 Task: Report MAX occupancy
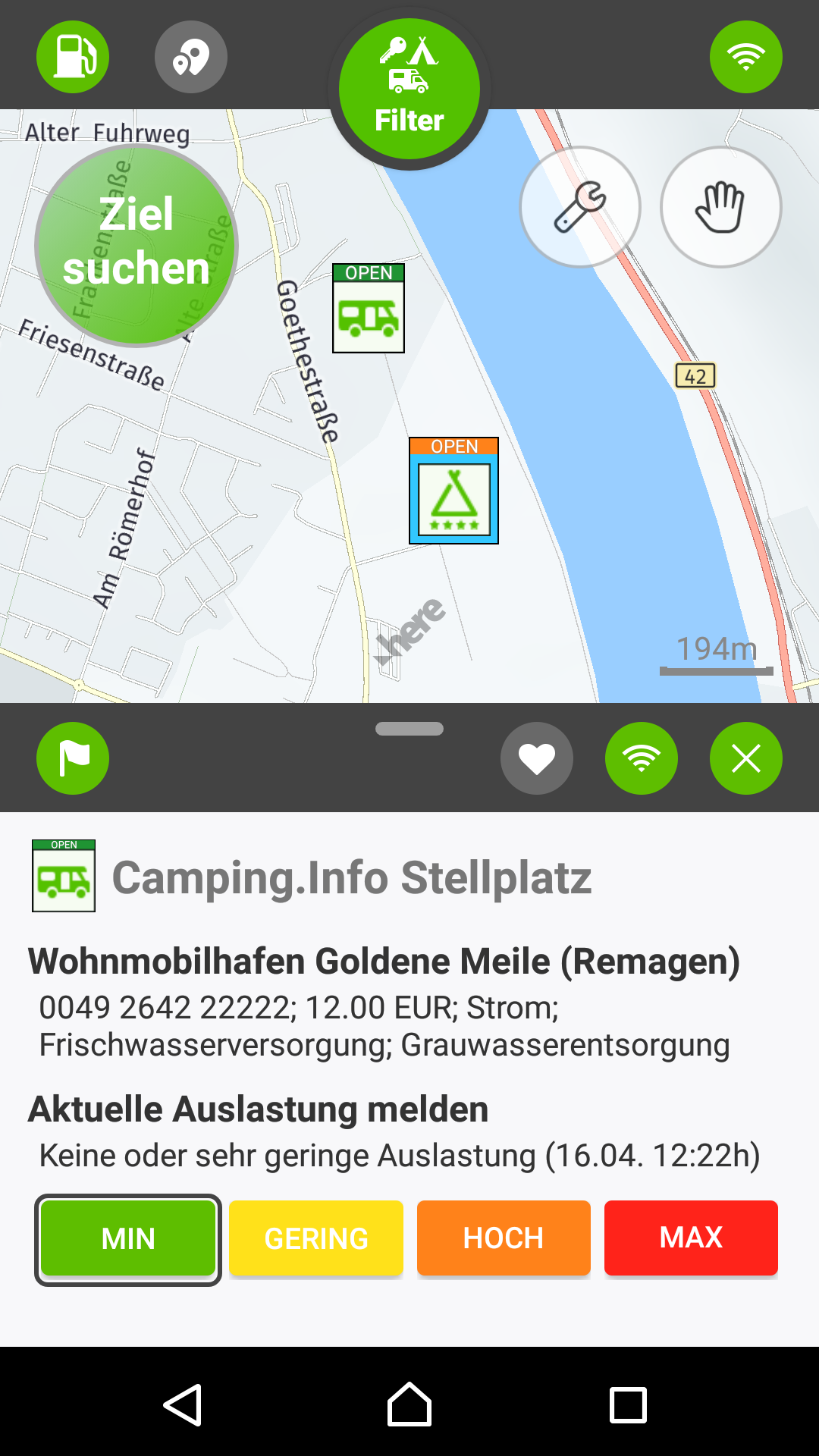(x=691, y=1239)
